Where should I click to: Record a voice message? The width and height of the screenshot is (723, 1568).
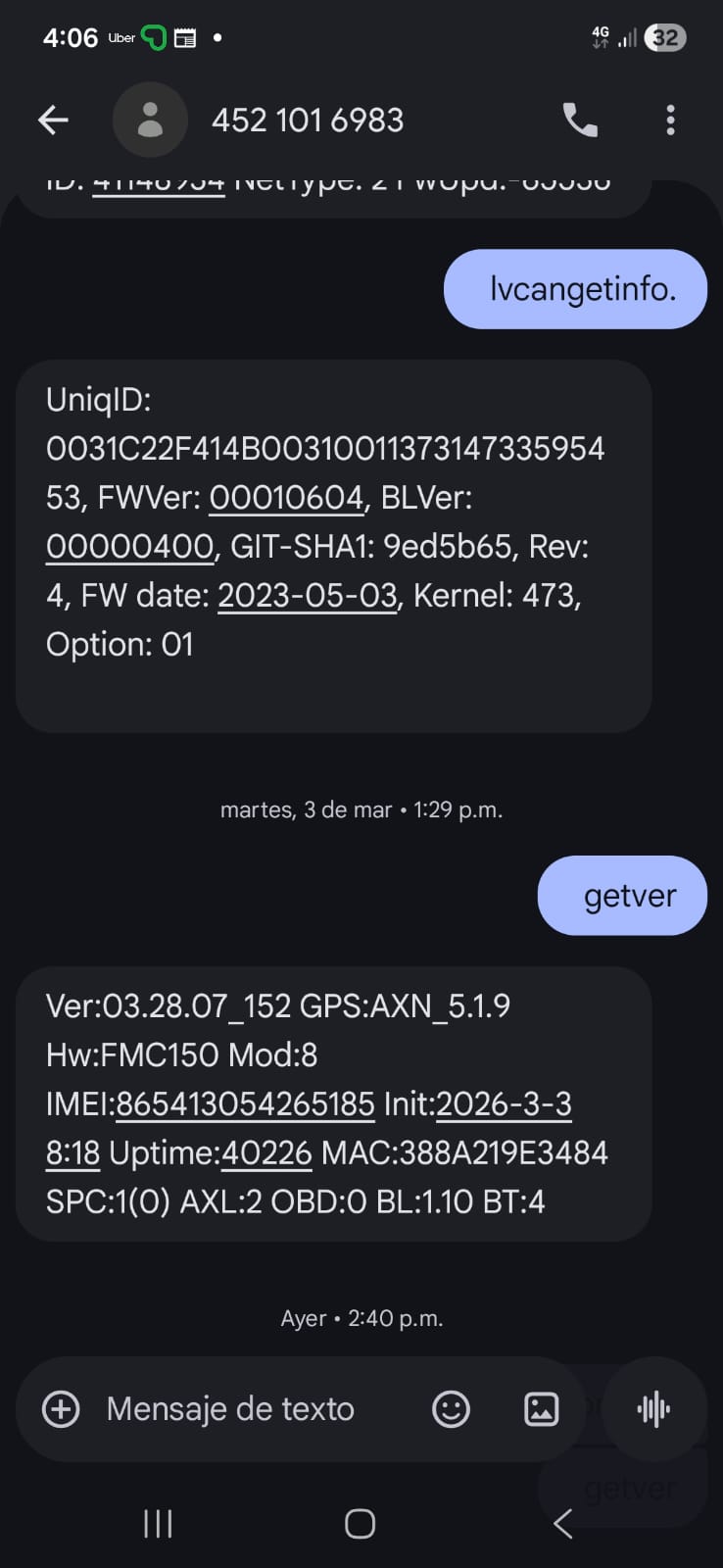653,1409
